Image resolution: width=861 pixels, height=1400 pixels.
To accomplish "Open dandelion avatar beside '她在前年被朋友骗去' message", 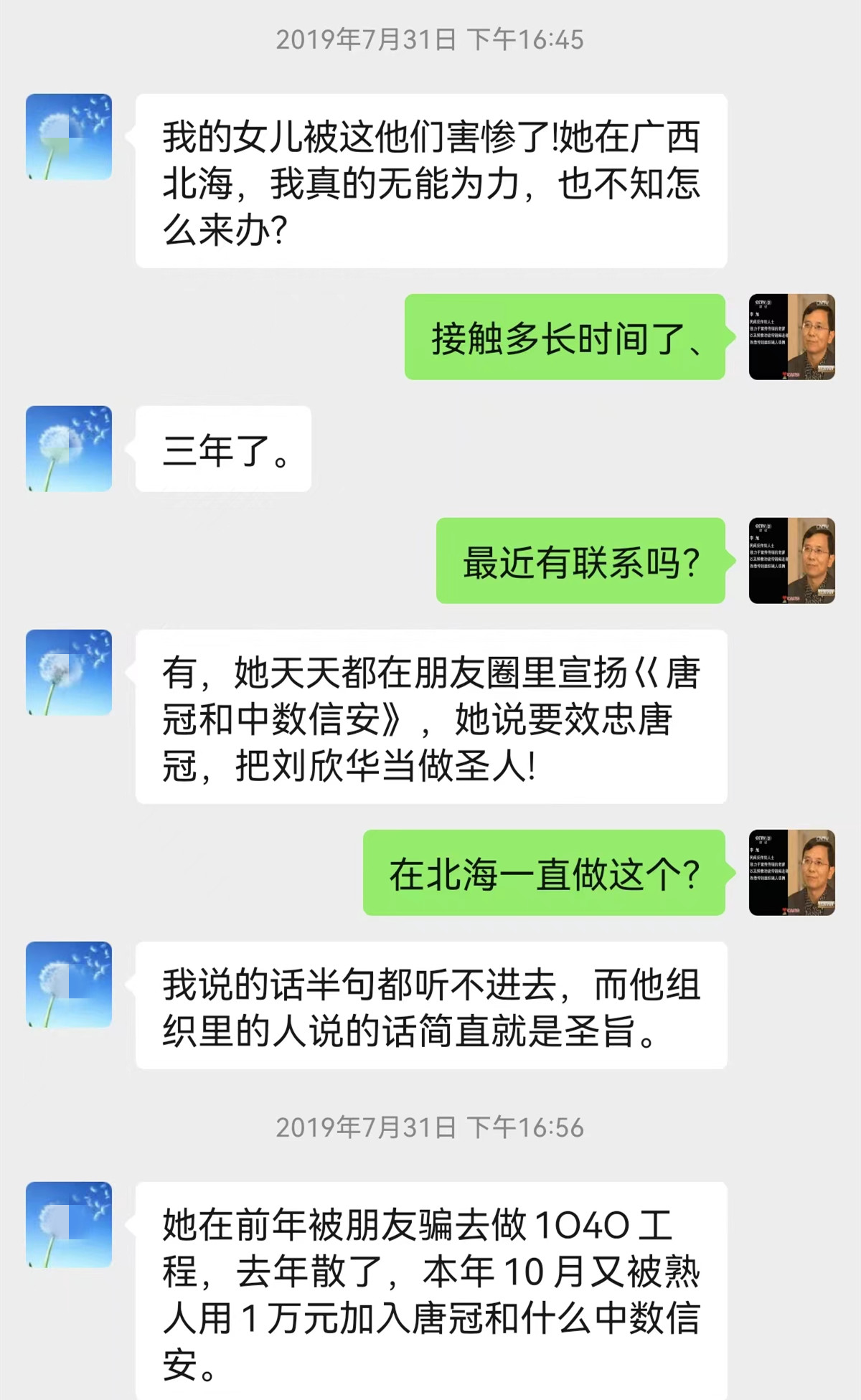I will (69, 1225).
